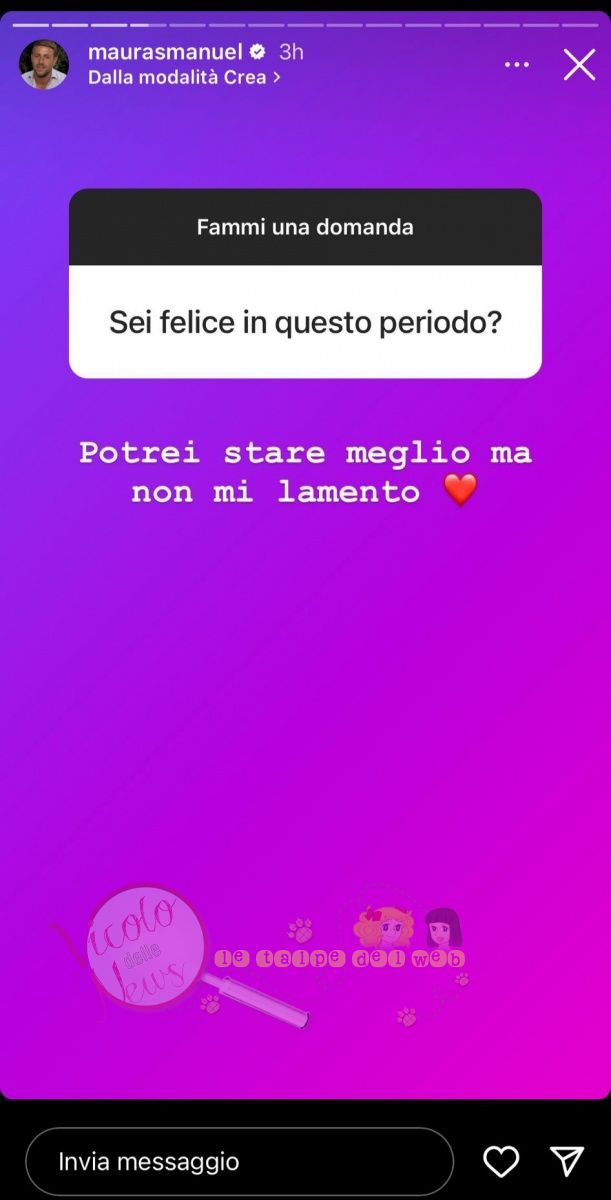Share the story via paper plane icon
This screenshot has width=611, height=1200.
point(567,1161)
